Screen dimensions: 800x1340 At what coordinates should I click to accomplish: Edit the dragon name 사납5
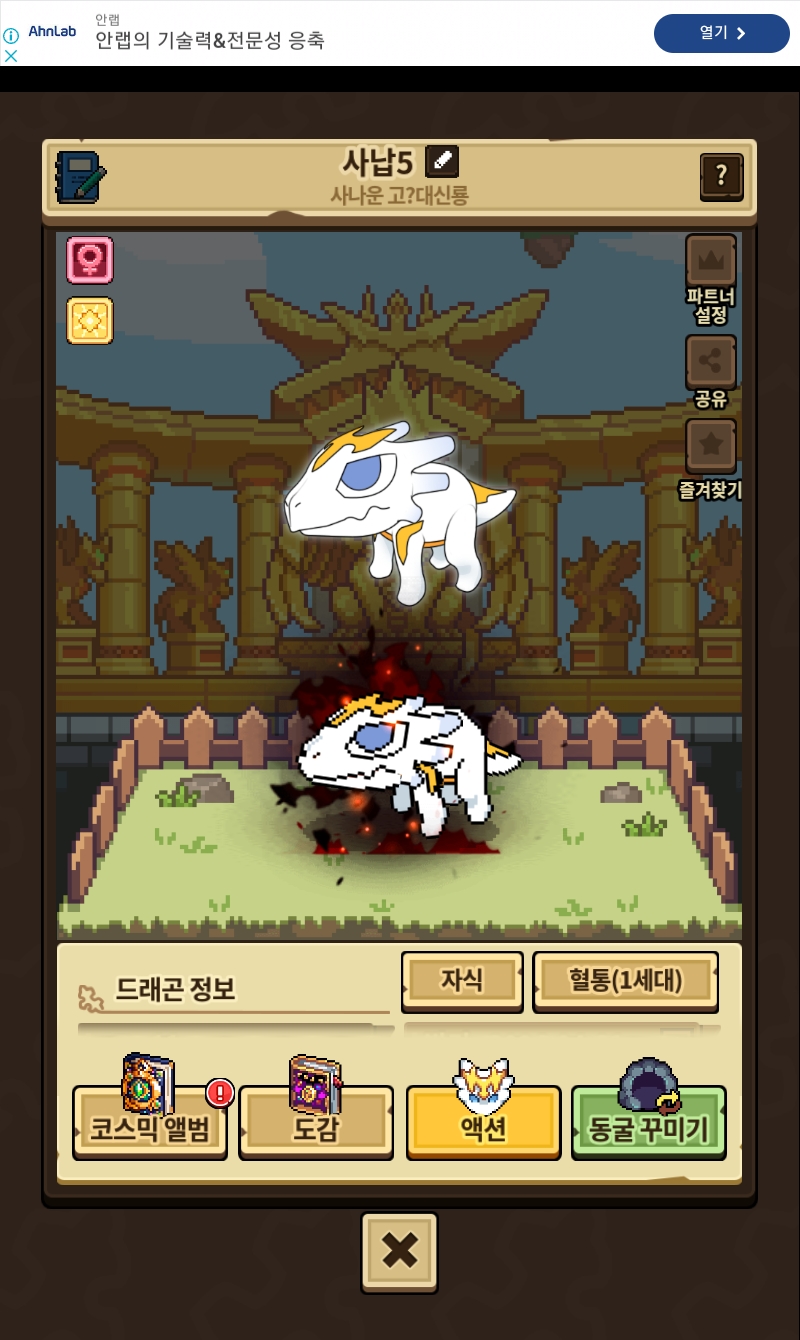442,162
